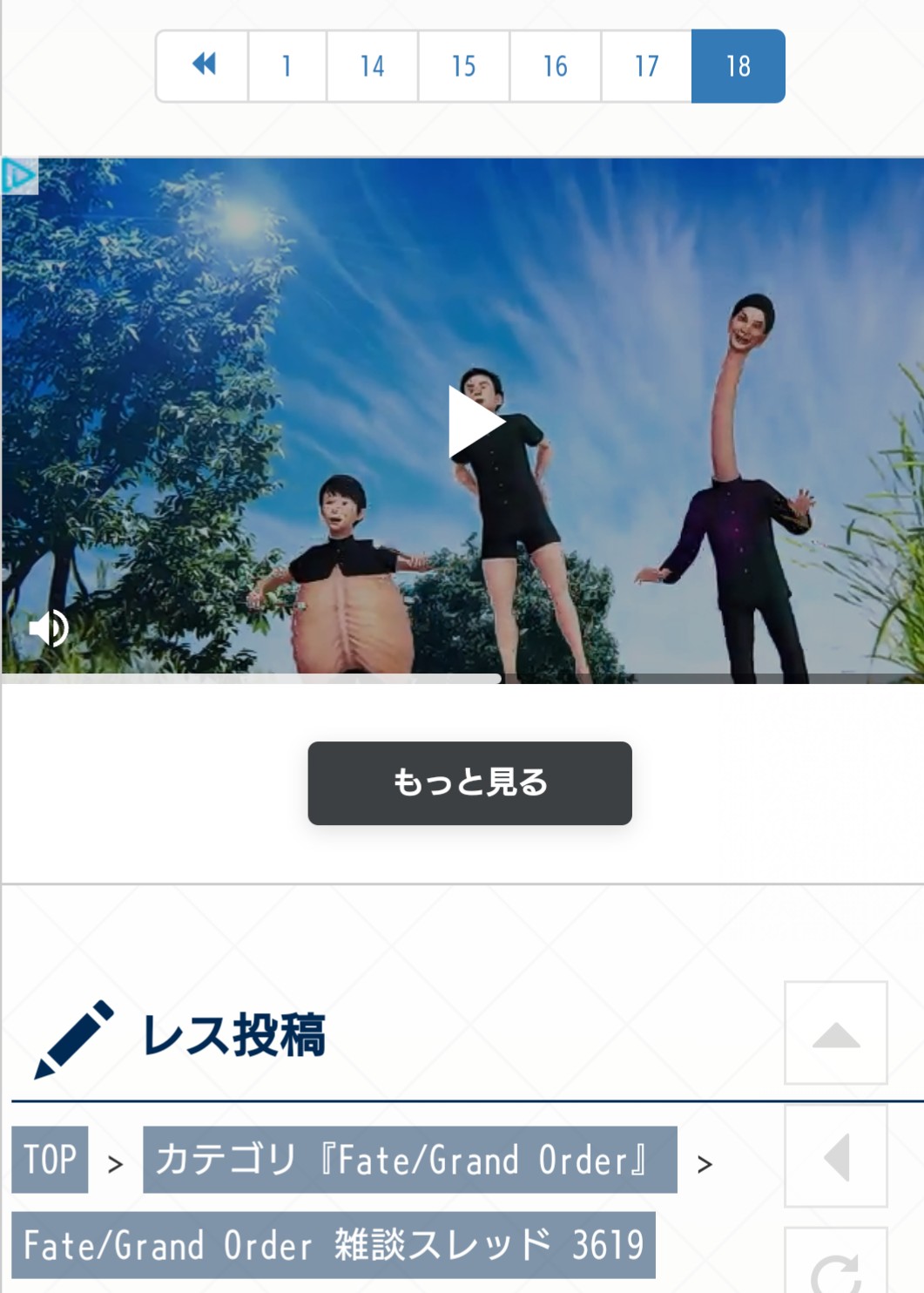Viewport: 924px width, 1293px height.
Task: Open page 14 of the thread
Action: pyautogui.click(x=372, y=65)
